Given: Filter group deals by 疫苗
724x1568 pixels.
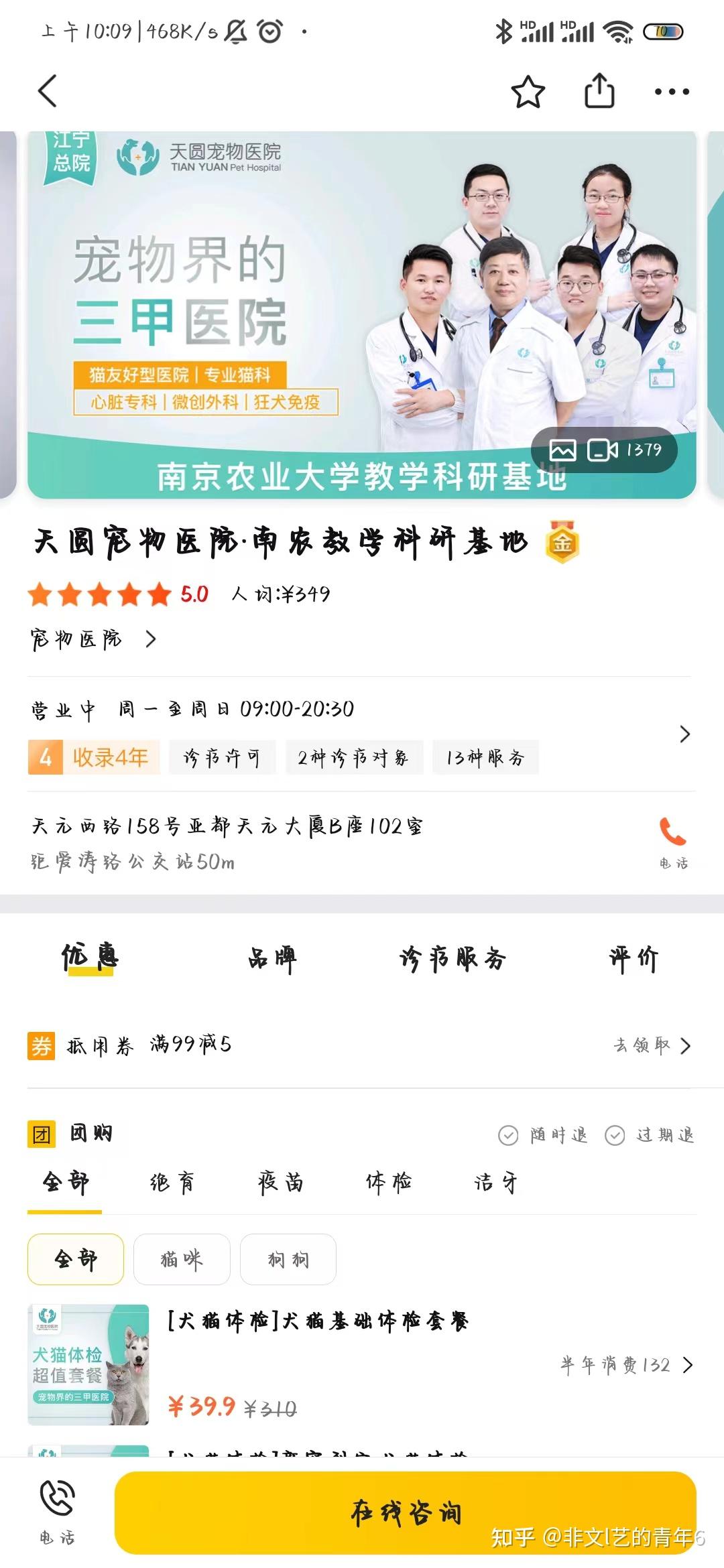Looking at the screenshot, I should [x=280, y=1182].
